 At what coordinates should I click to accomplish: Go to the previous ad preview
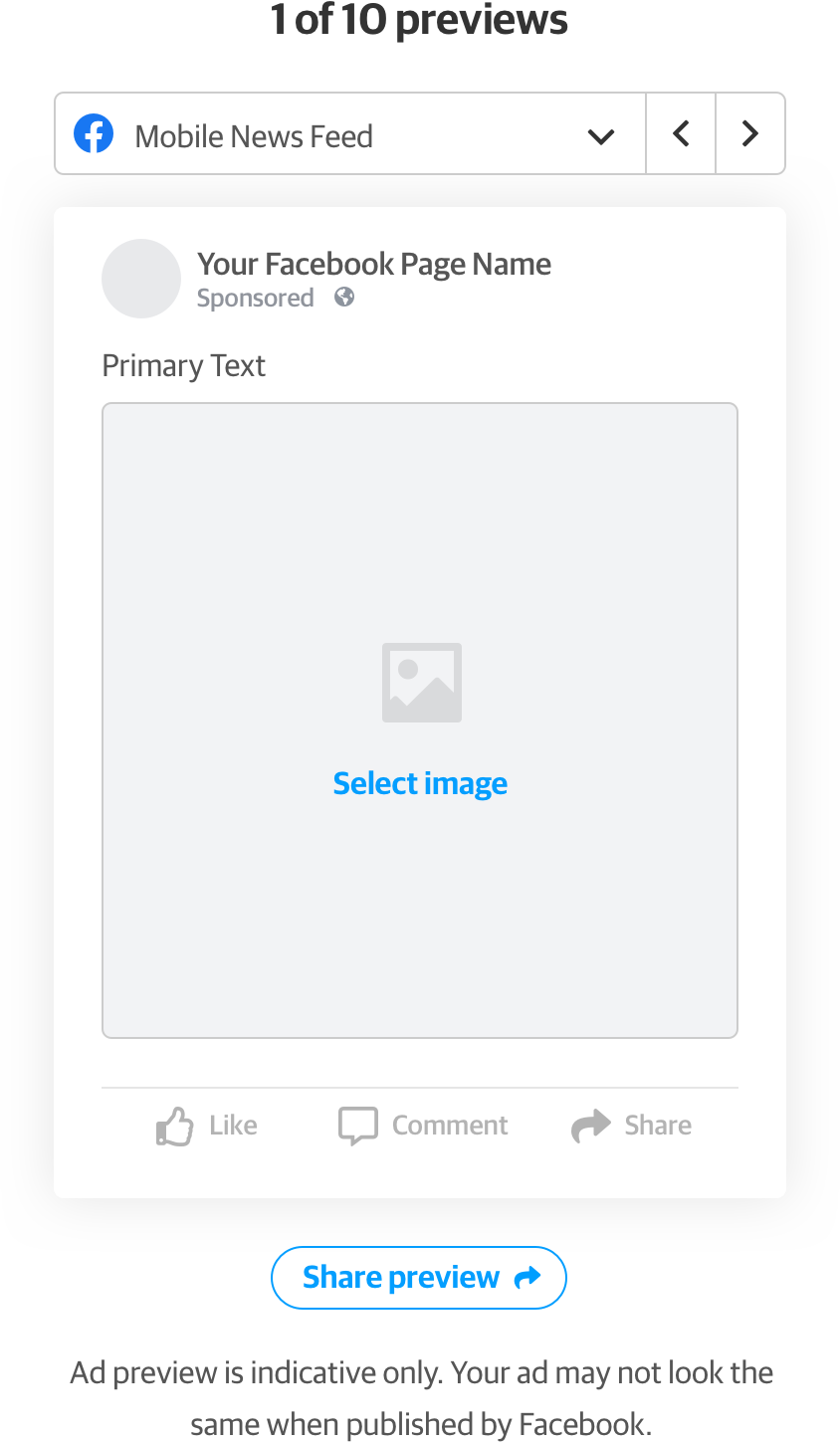pyautogui.click(x=681, y=134)
